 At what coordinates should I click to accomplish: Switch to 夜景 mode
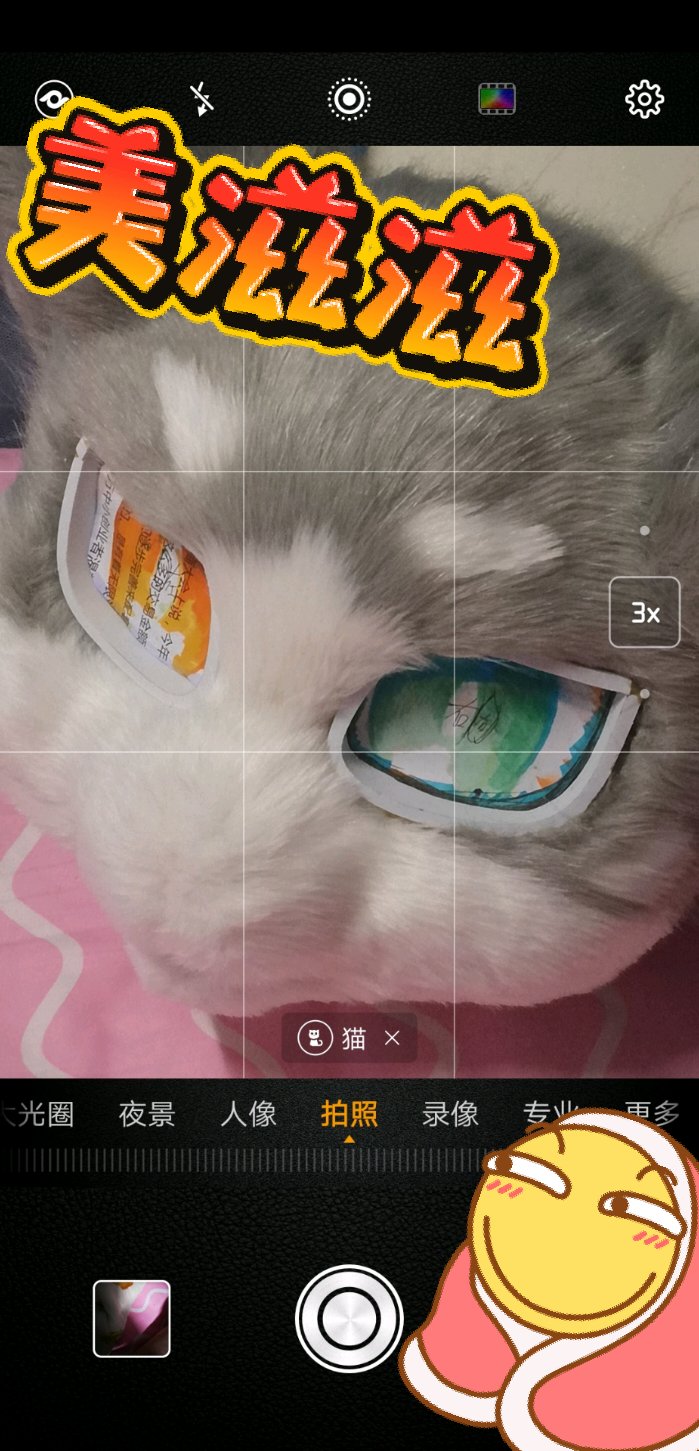tap(147, 1114)
